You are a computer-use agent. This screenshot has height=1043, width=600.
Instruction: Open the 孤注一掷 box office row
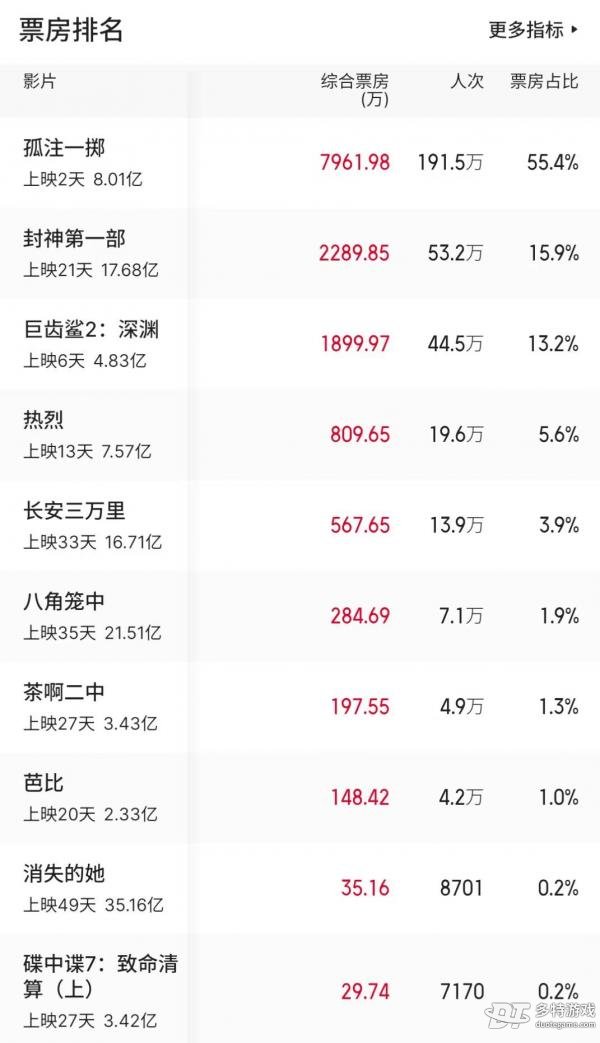(x=300, y=162)
